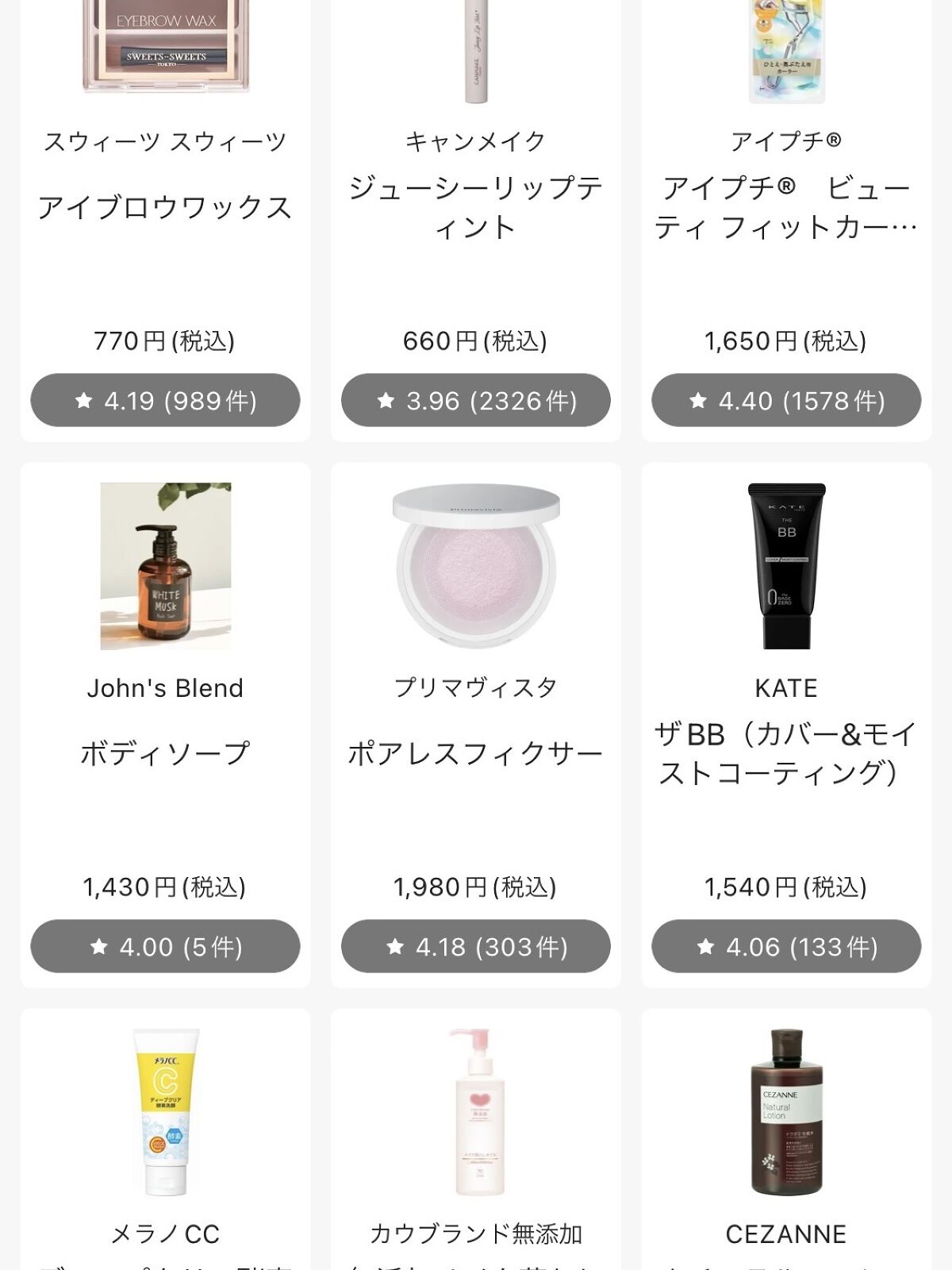The image size is (952, 1270).
Task: Open the キャンメイク ジューシーリップティント card
Action: [475, 206]
